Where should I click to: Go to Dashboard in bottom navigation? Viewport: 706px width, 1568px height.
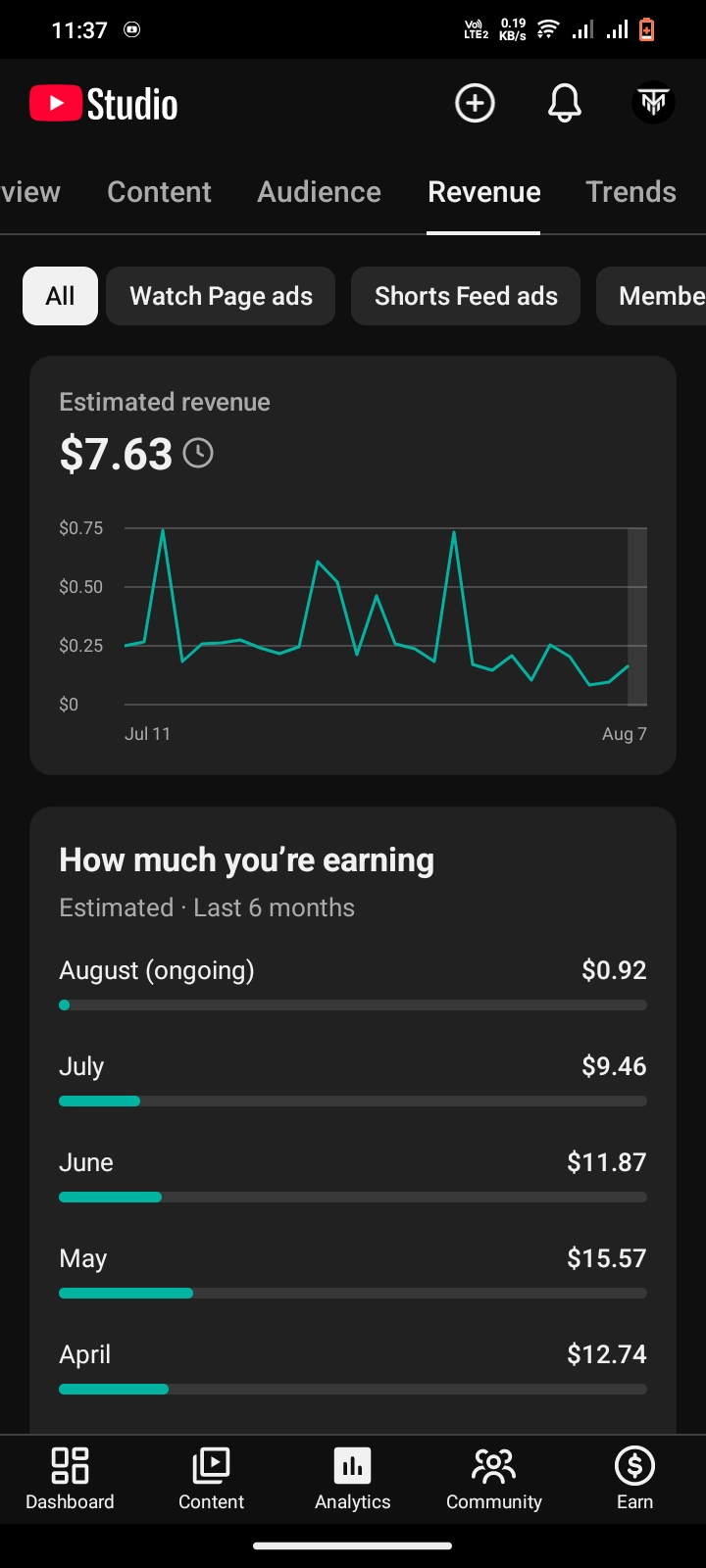coord(70,1480)
